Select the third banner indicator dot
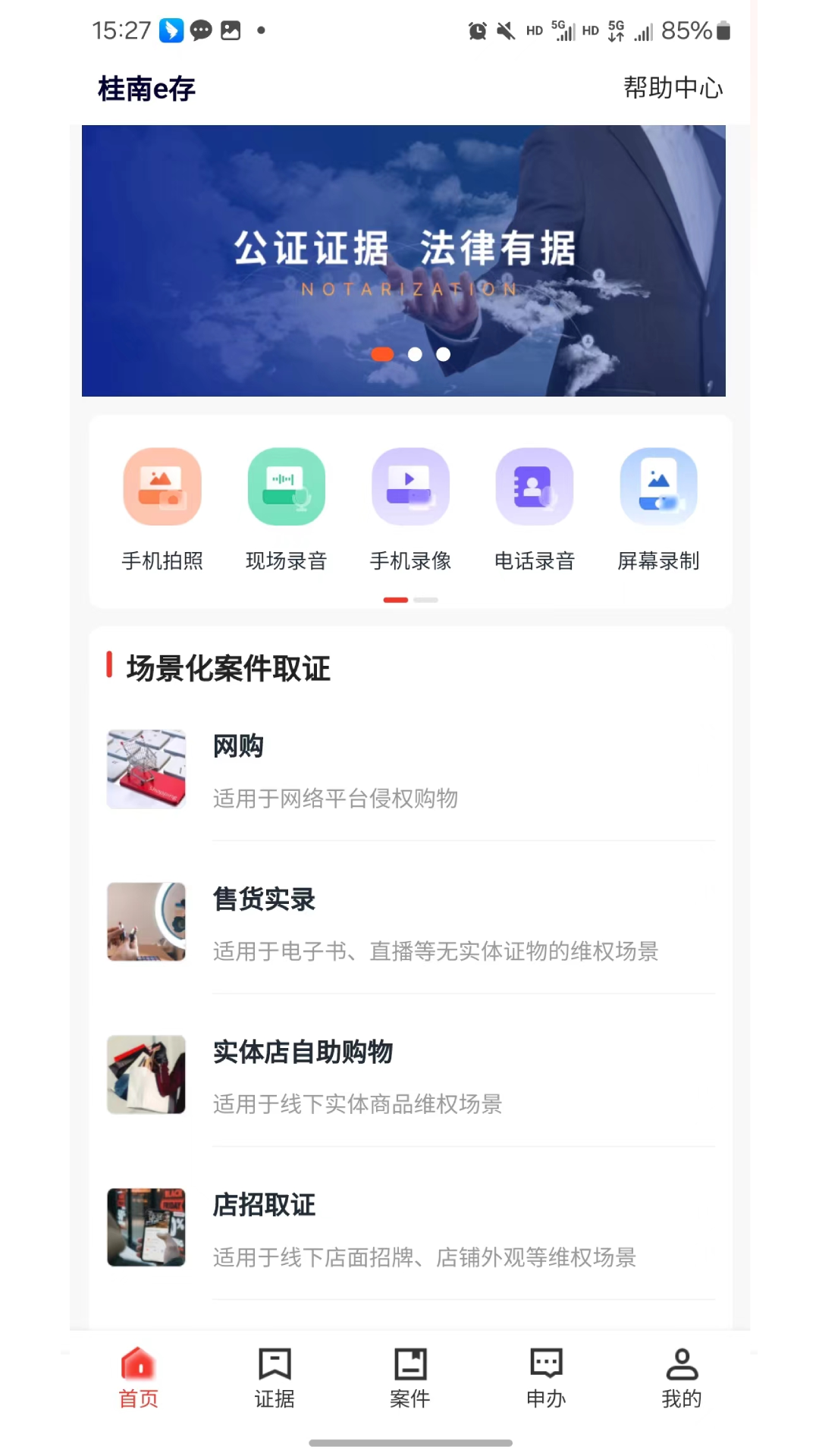 [443, 354]
